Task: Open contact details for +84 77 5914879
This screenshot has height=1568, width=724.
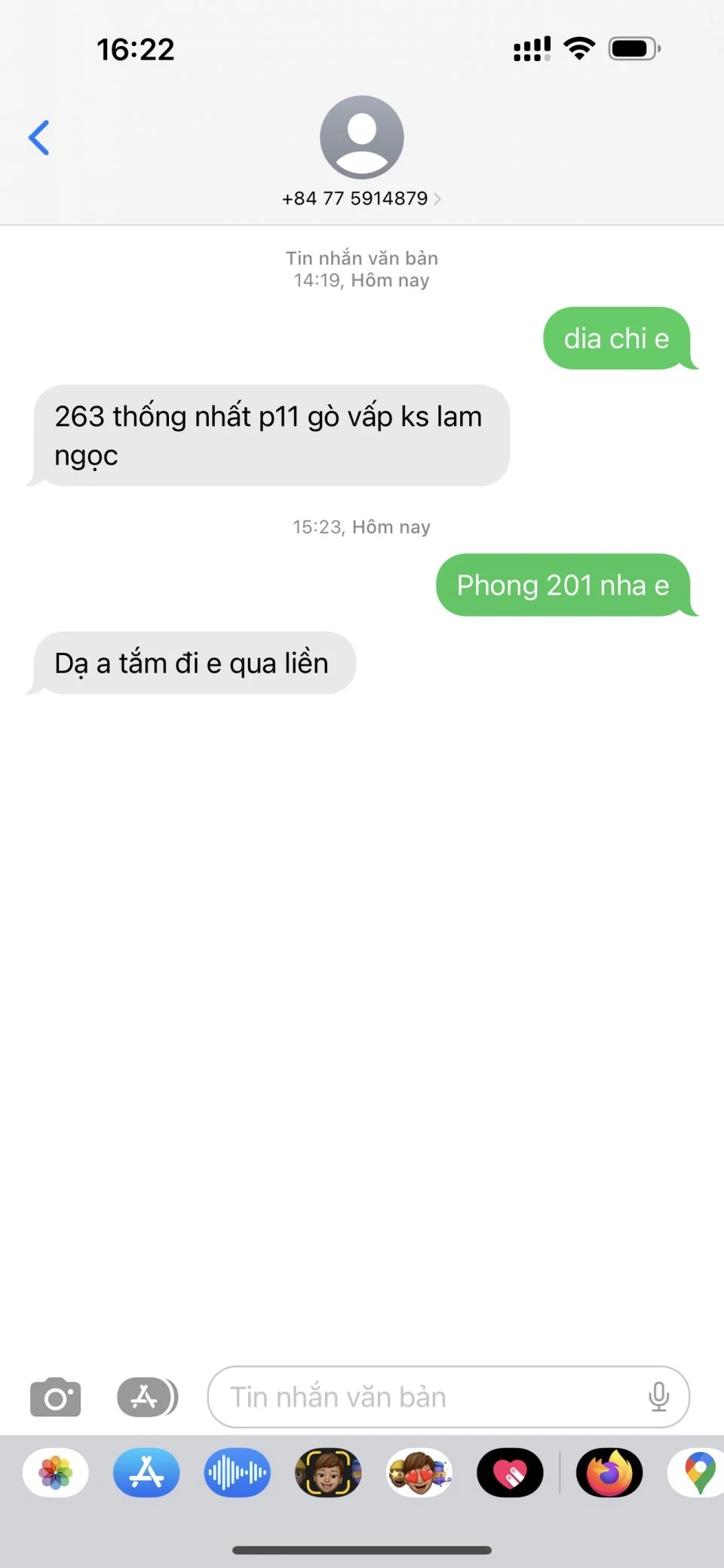Action: 361,198
